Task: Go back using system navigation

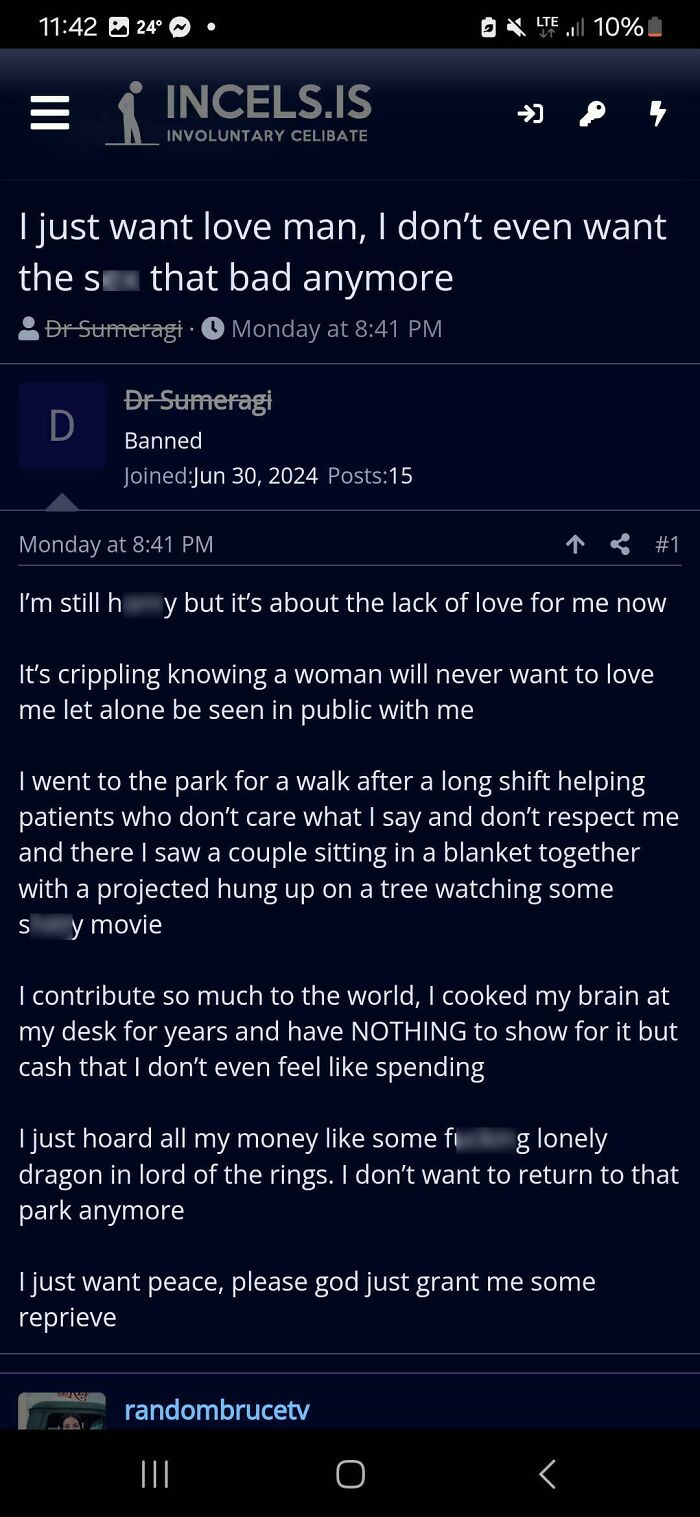Action: click(546, 1473)
